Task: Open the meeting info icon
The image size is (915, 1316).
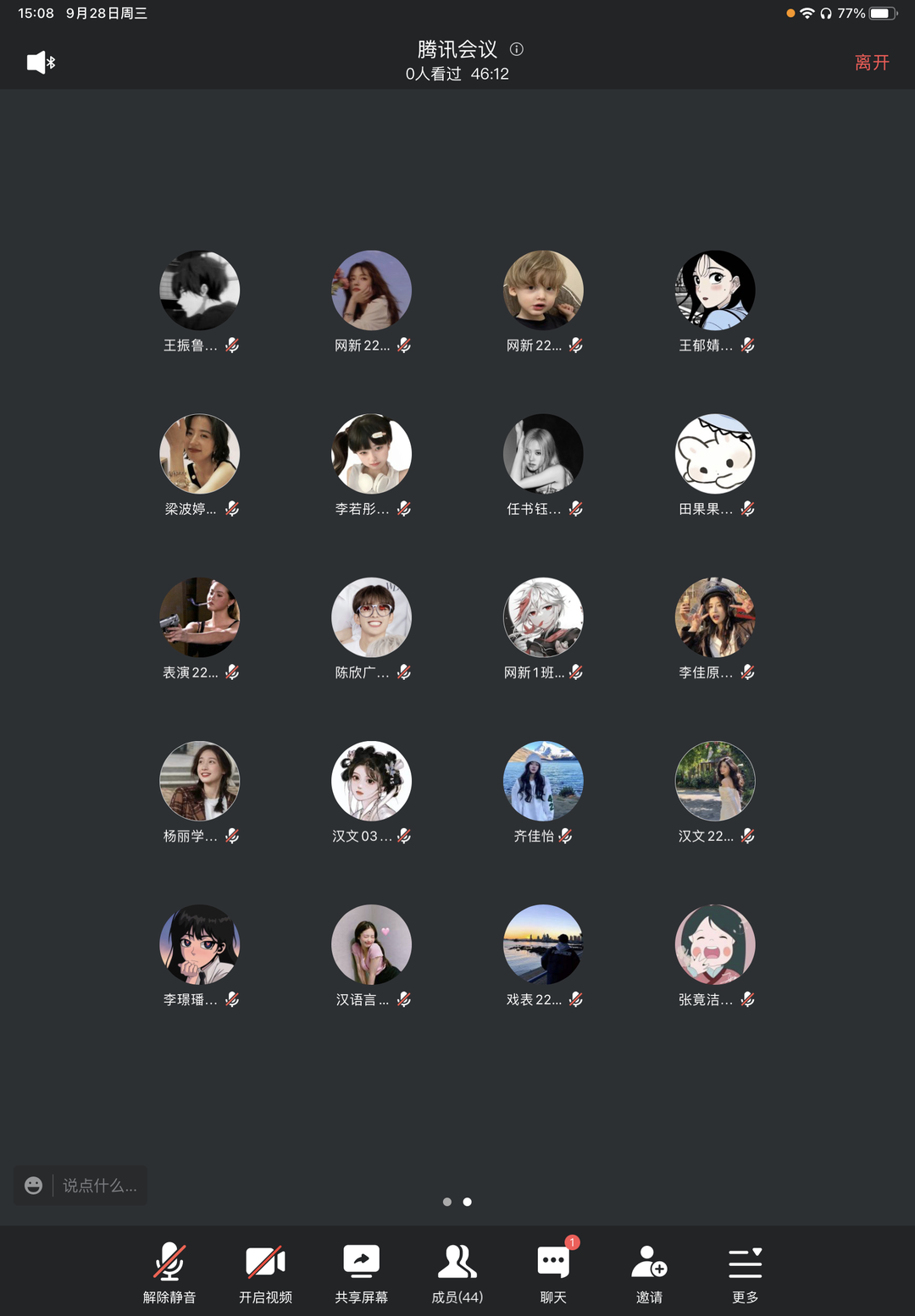Action: click(516, 49)
